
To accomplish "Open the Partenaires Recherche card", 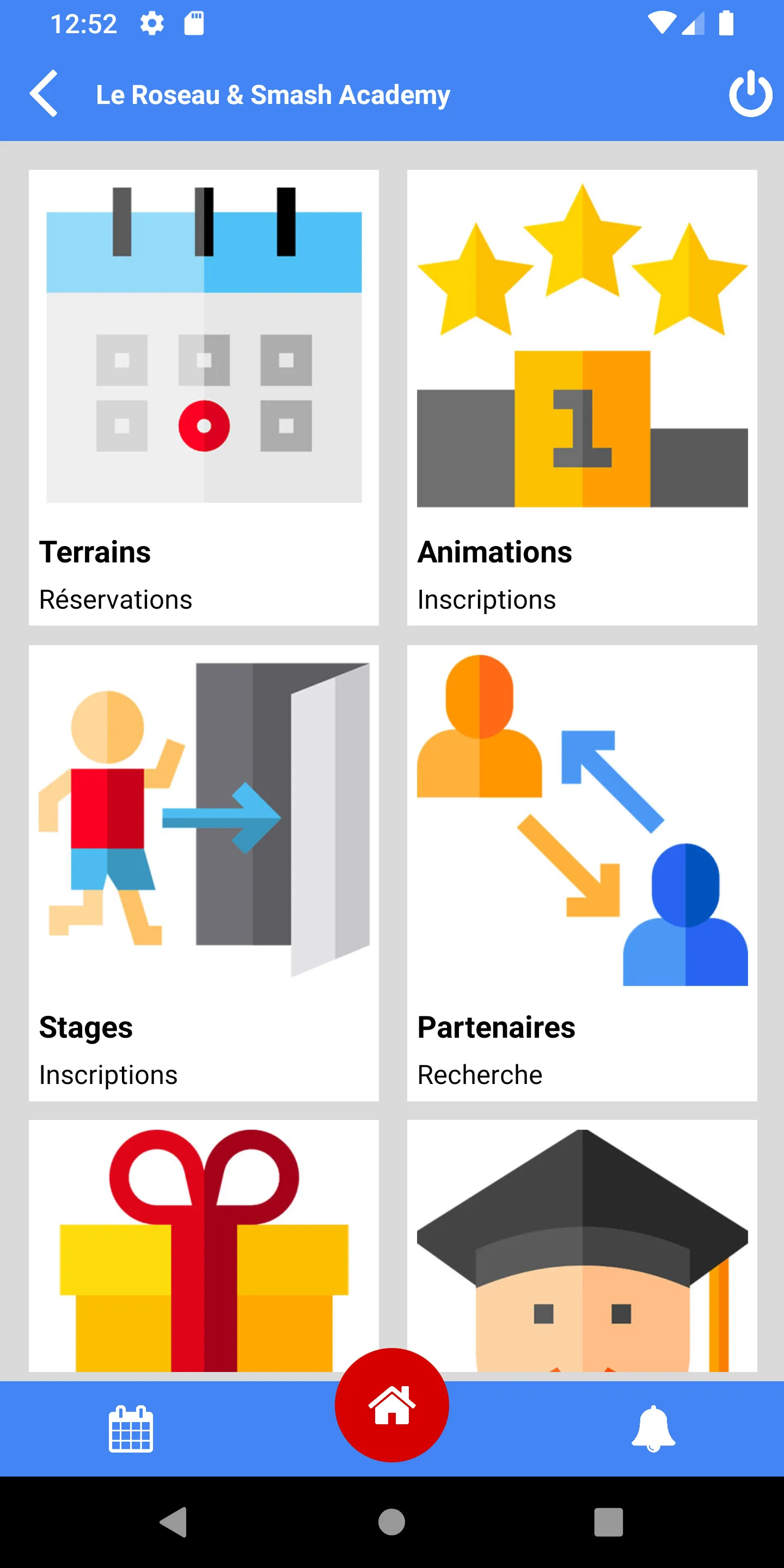I will coord(582,873).
